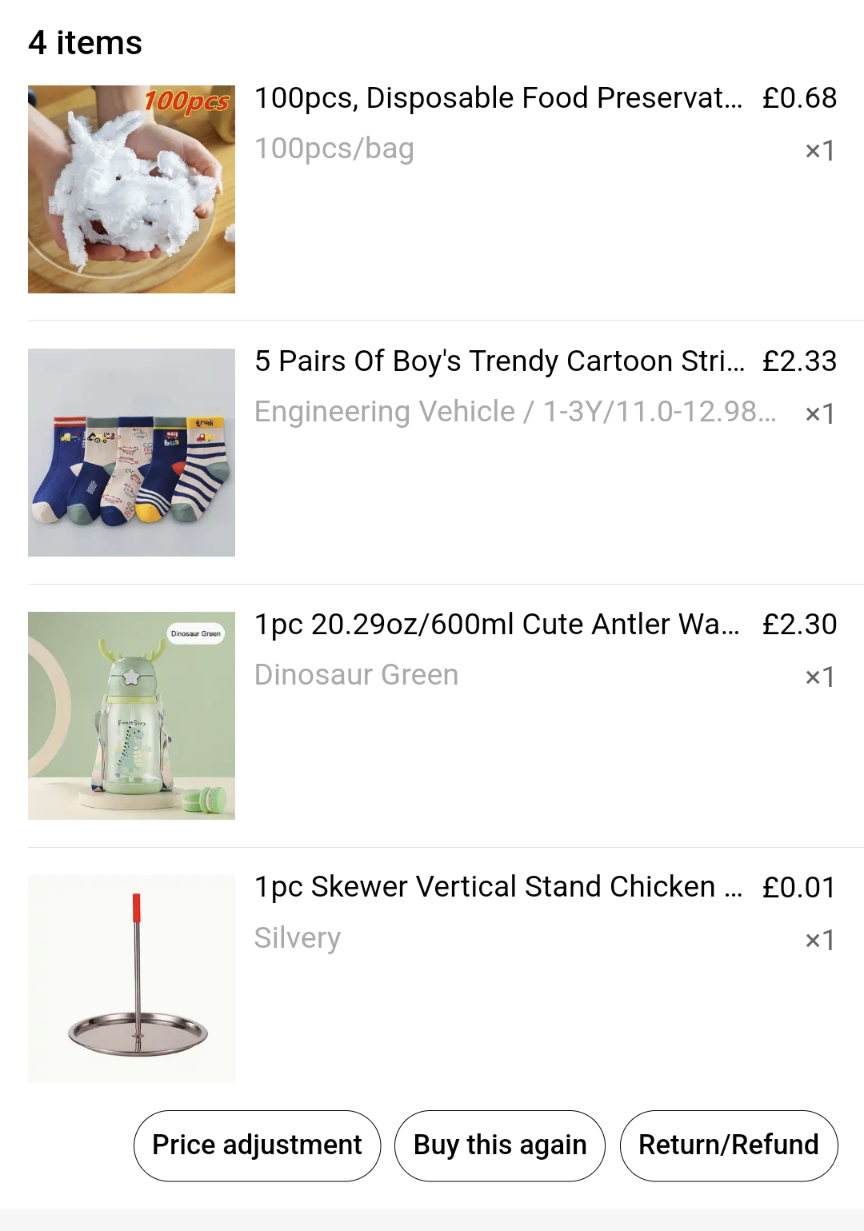Open the Skewer Vertical Stand Chicken item
The height and width of the screenshot is (1231, 864).
(x=497, y=887)
